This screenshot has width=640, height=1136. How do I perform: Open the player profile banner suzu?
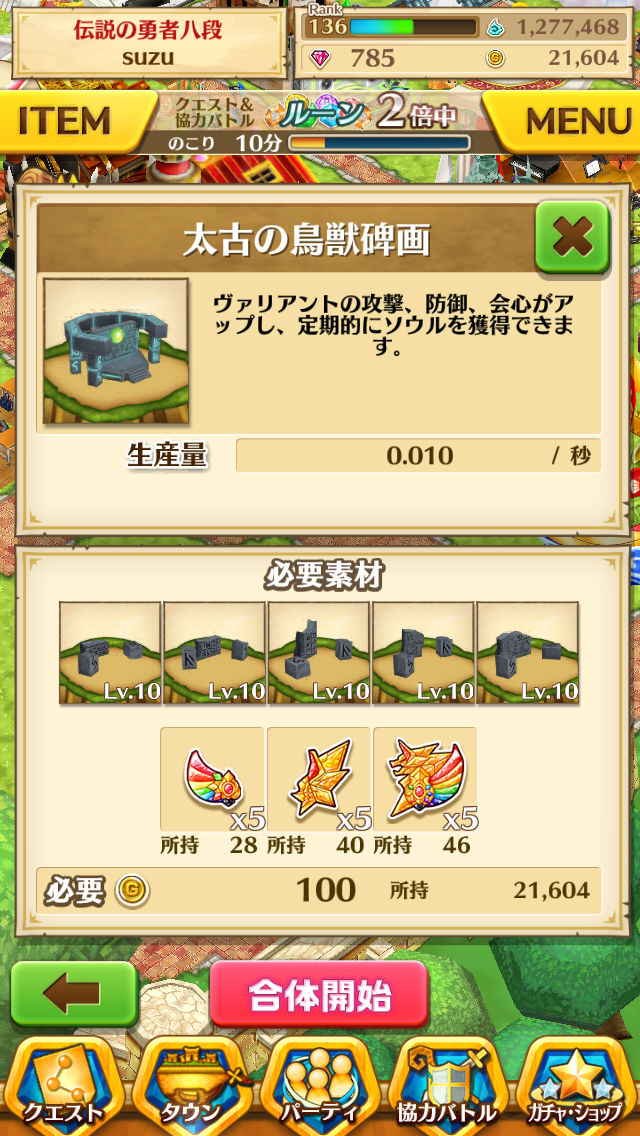click(148, 44)
